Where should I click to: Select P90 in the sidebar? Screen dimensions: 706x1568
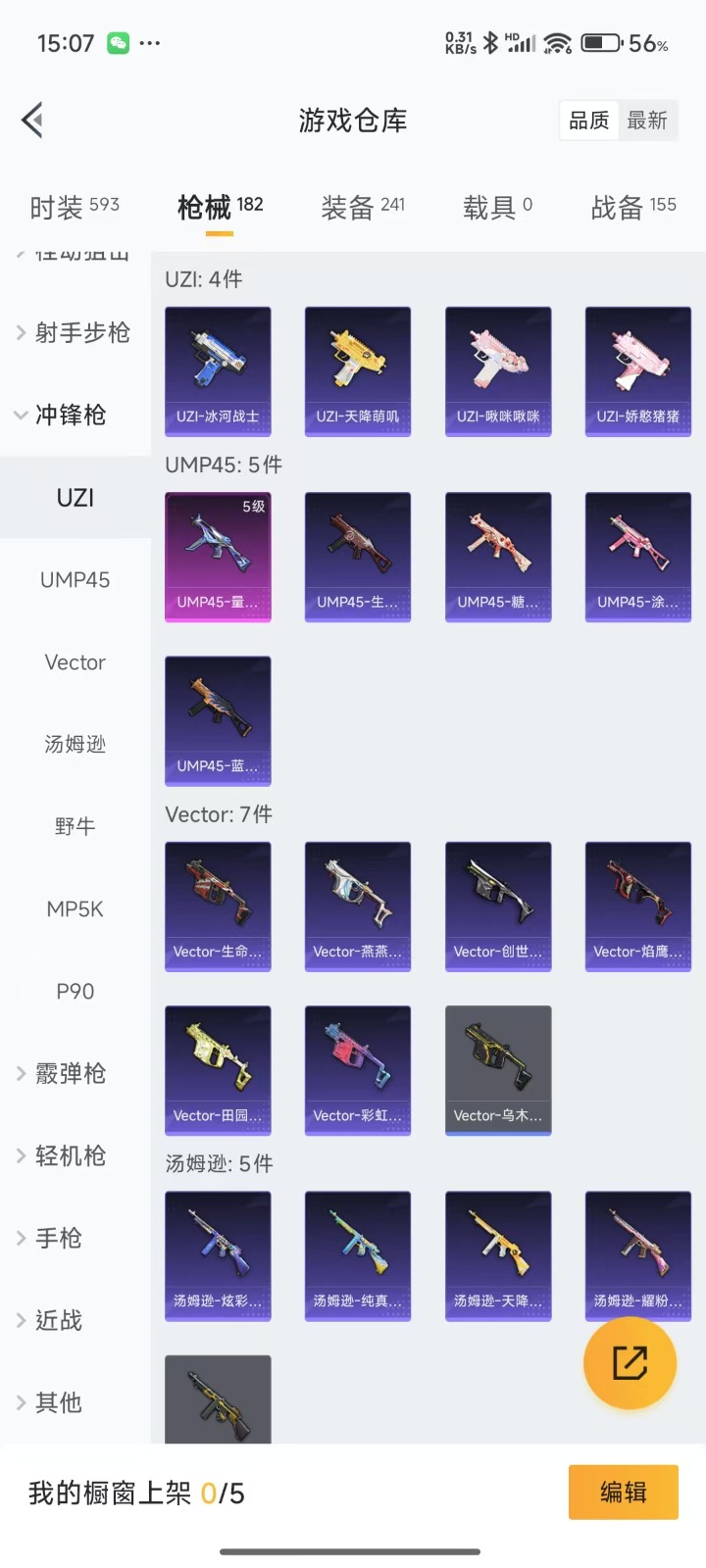point(76,992)
